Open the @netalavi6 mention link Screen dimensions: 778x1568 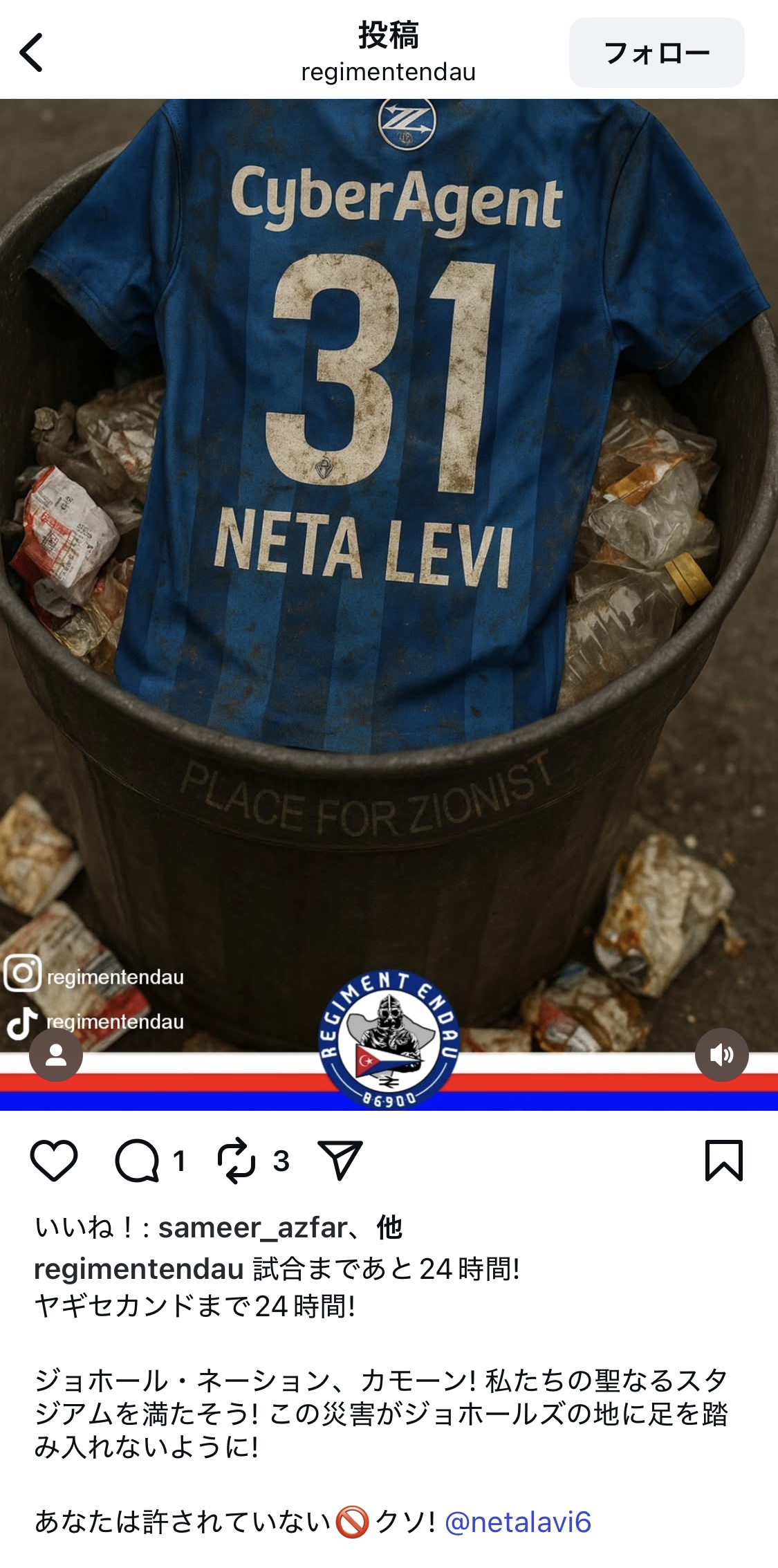pos(518,1522)
